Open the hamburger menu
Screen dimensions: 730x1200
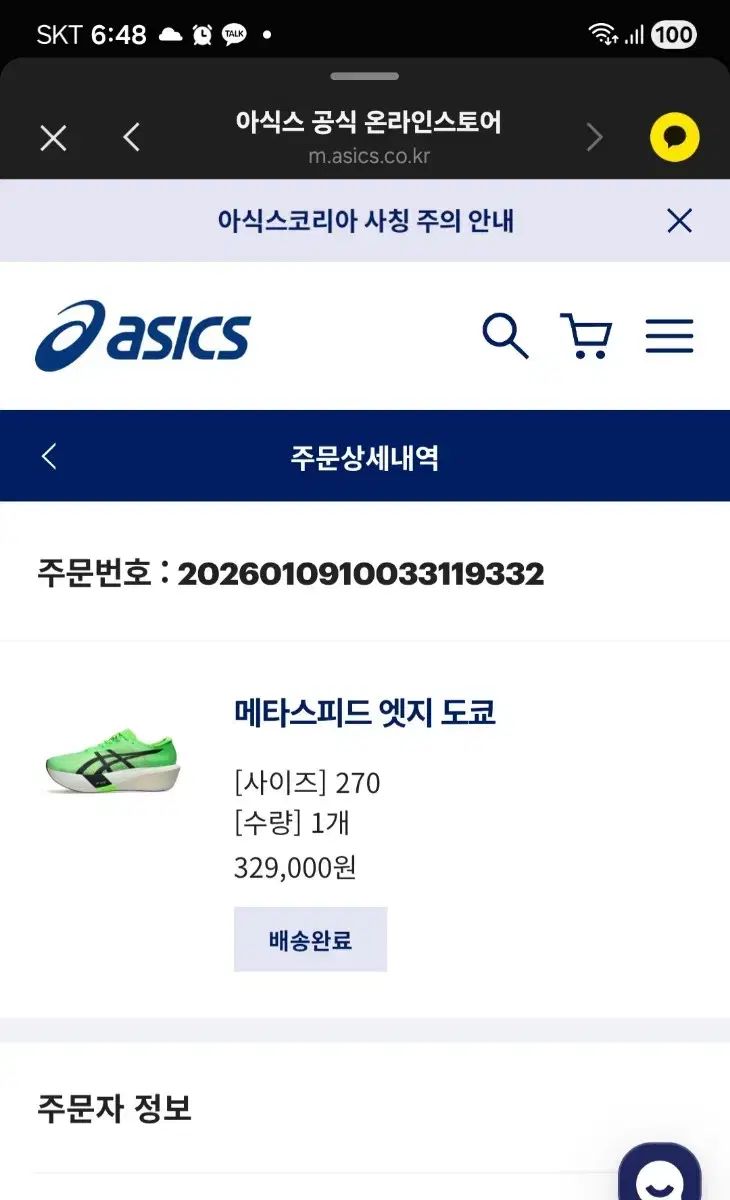669,336
